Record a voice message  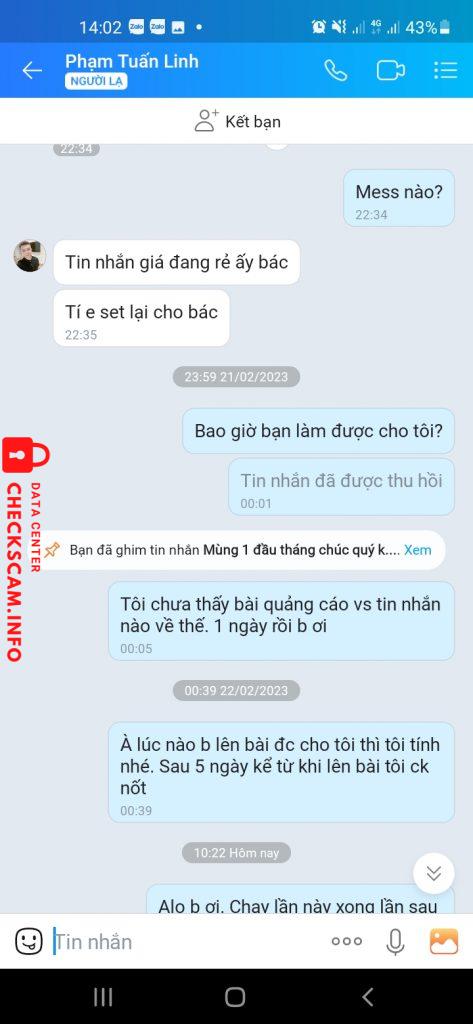395,941
